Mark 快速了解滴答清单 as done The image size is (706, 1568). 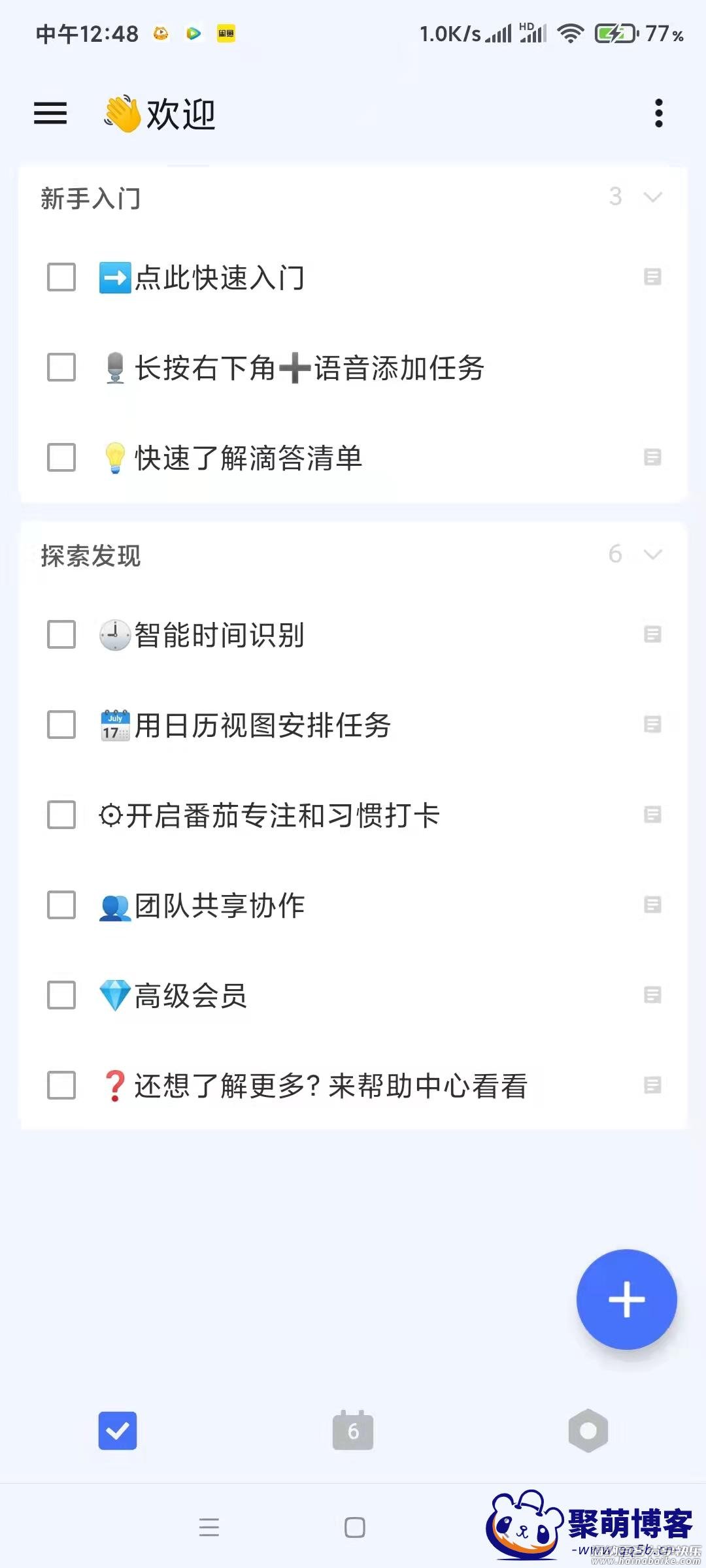(x=61, y=457)
